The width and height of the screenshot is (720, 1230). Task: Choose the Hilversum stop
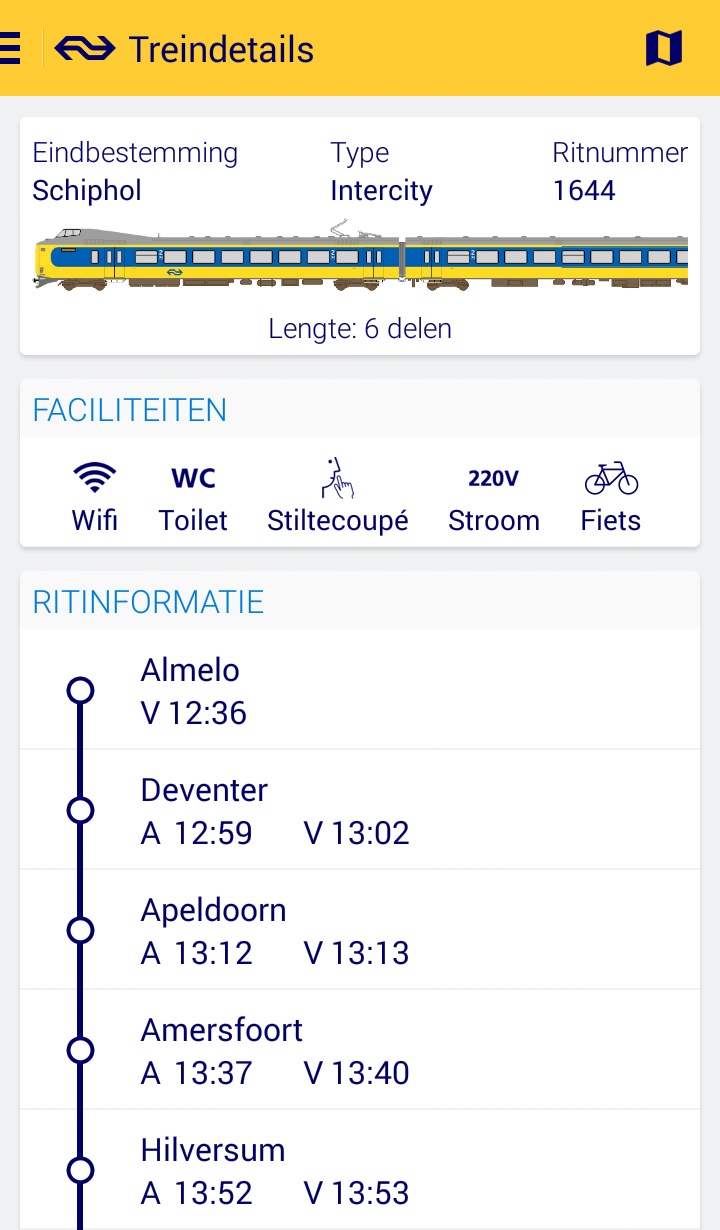pyautogui.click(x=360, y=1170)
